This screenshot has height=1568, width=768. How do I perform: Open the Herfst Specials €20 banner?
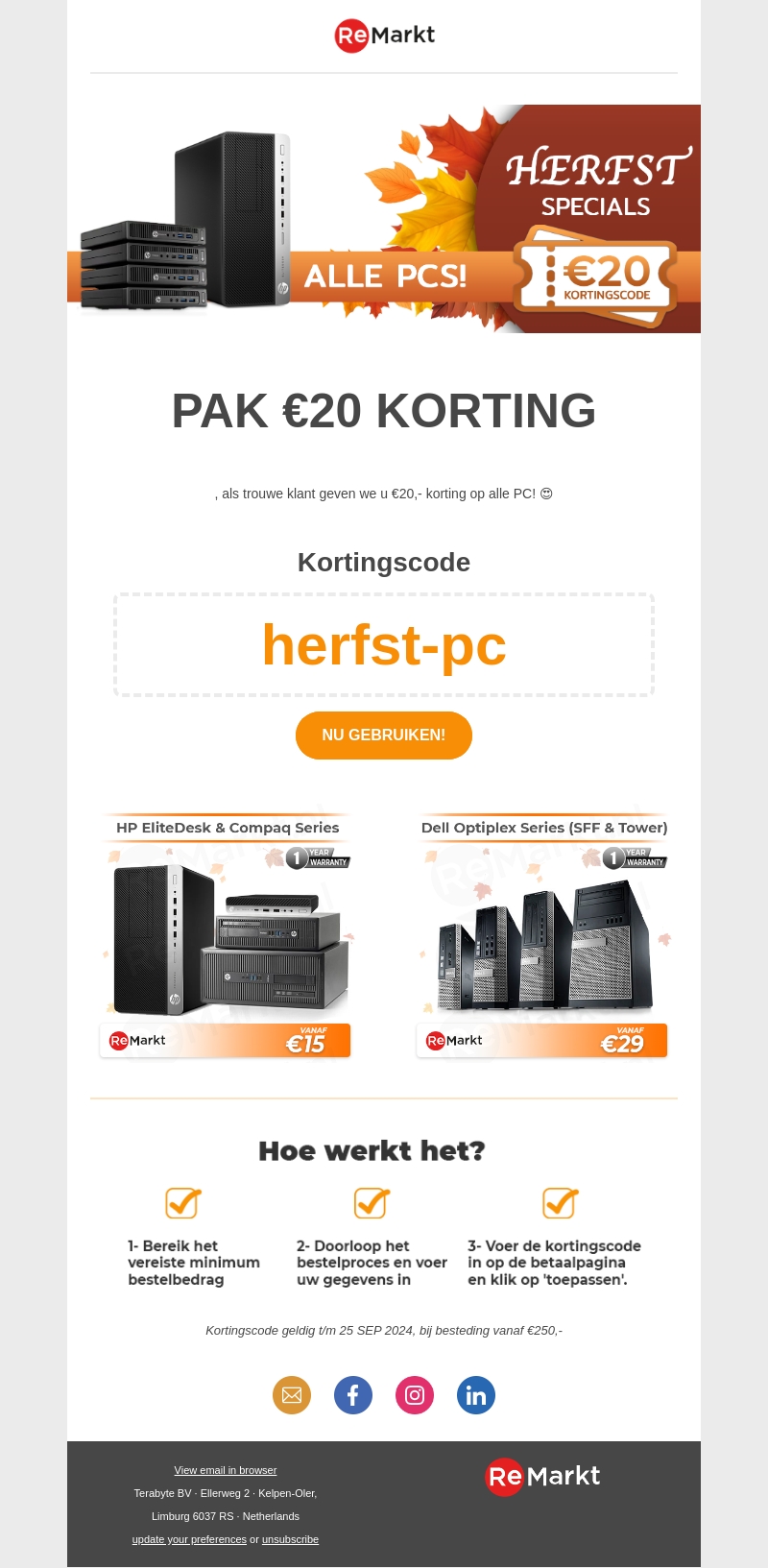[x=384, y=219]
